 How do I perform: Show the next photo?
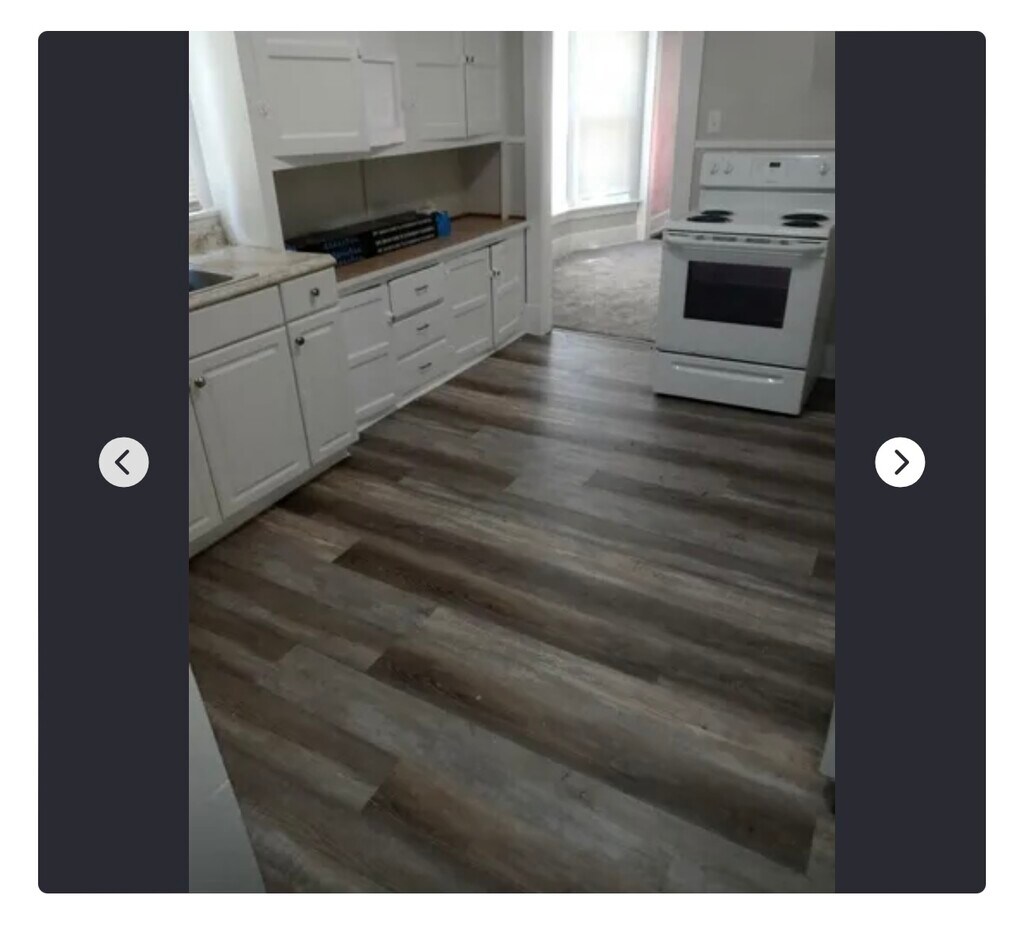pos(900,462)
